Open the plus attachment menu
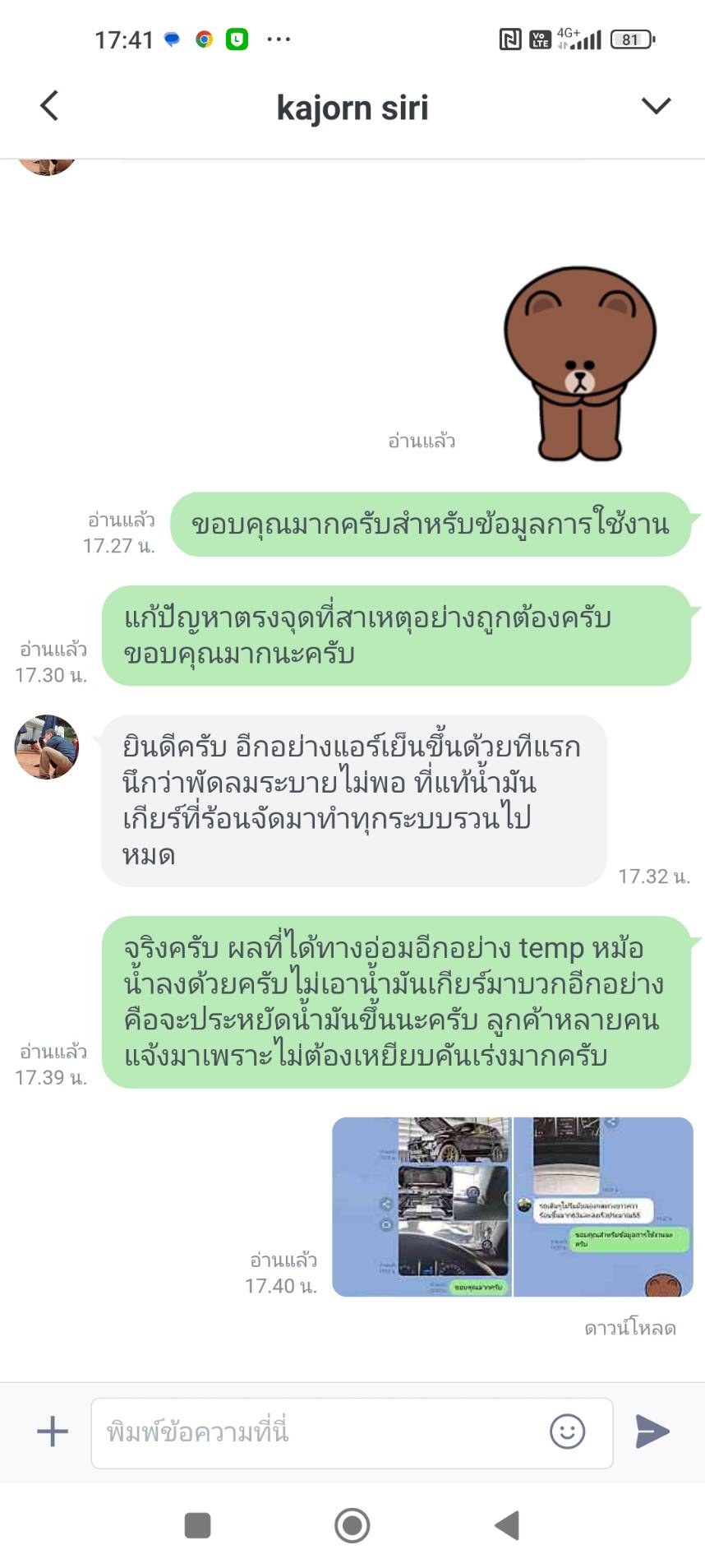This screenshot has width=705, height=1568. 53,1432
